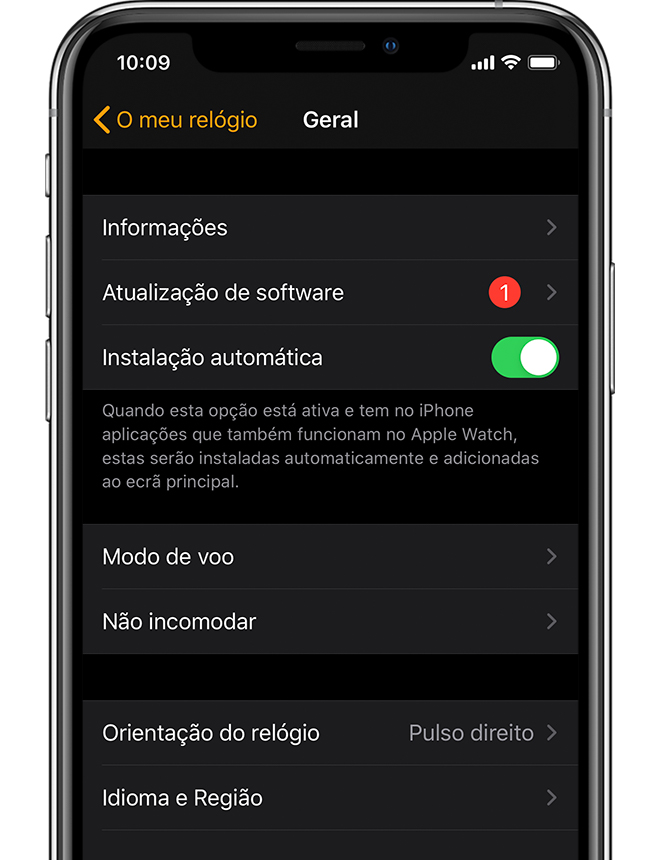Go back to O meu relógio
Viewport: 660px width, 860px height.
pos(176,120)
